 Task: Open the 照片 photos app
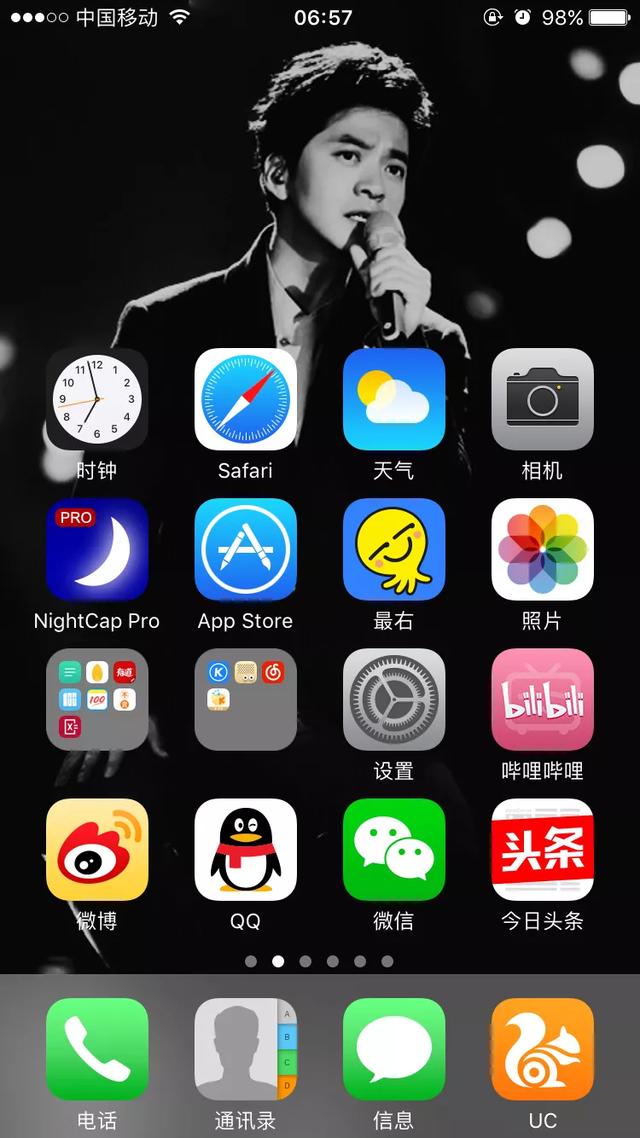tap(542, 549)
